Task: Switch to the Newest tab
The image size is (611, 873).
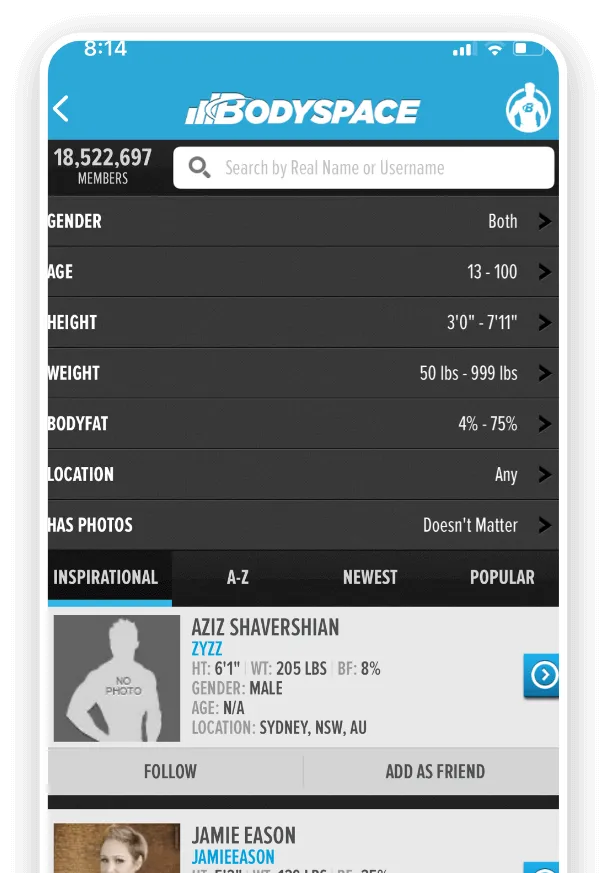Action: 370,577
